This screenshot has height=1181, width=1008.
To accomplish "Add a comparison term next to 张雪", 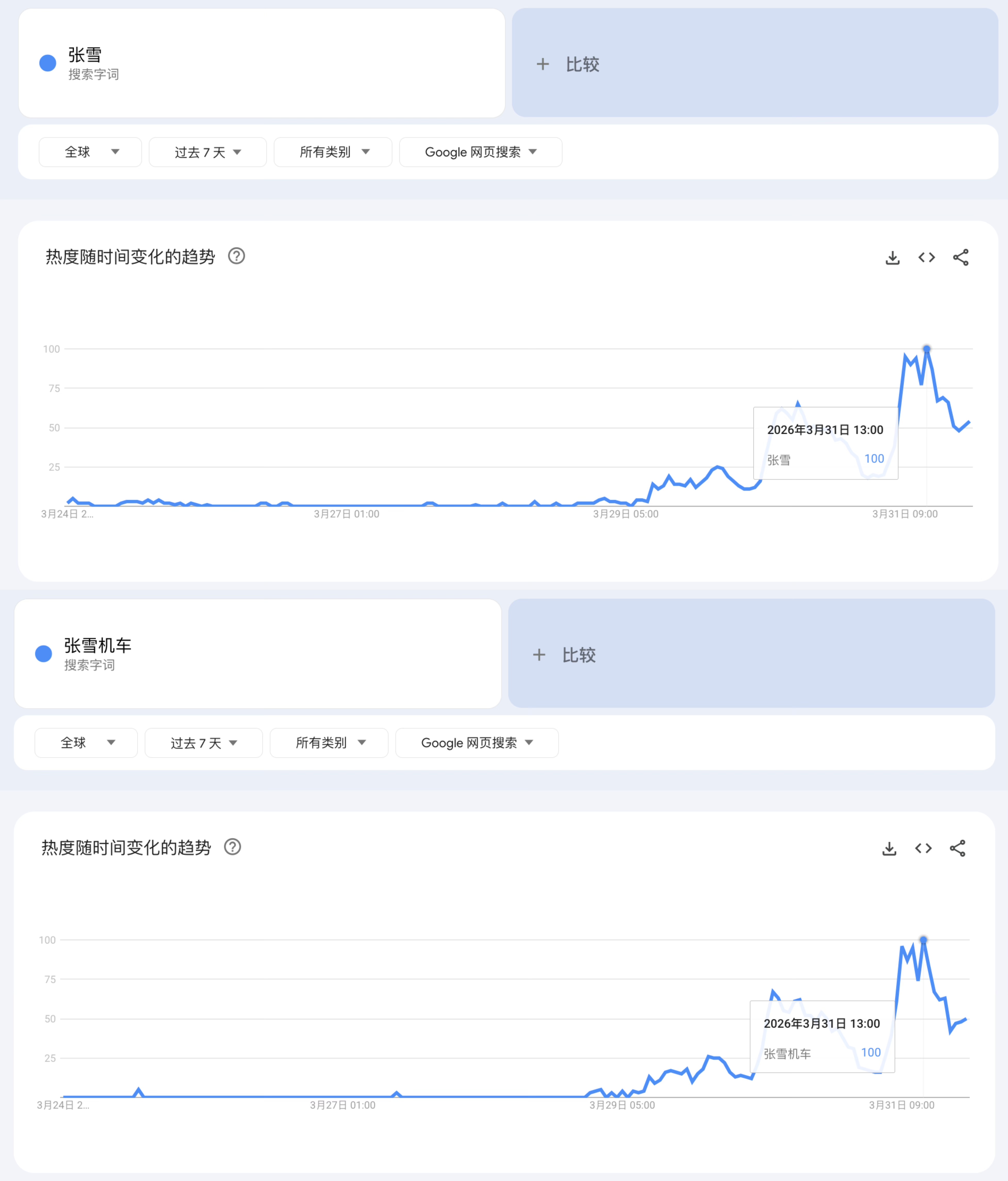I will pos(582,64).
